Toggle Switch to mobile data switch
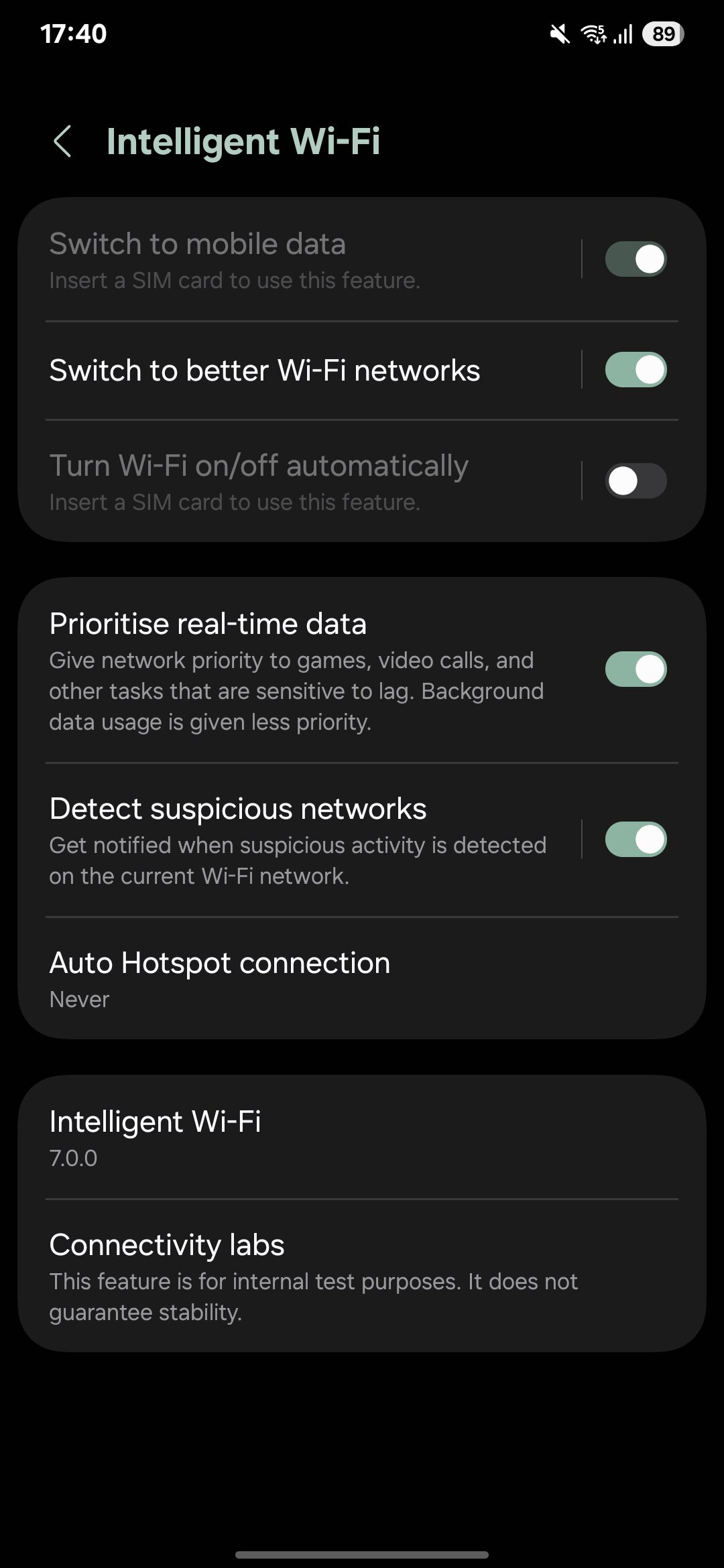The width and height of the screenshot is (724, 1568). coord(636,259)
